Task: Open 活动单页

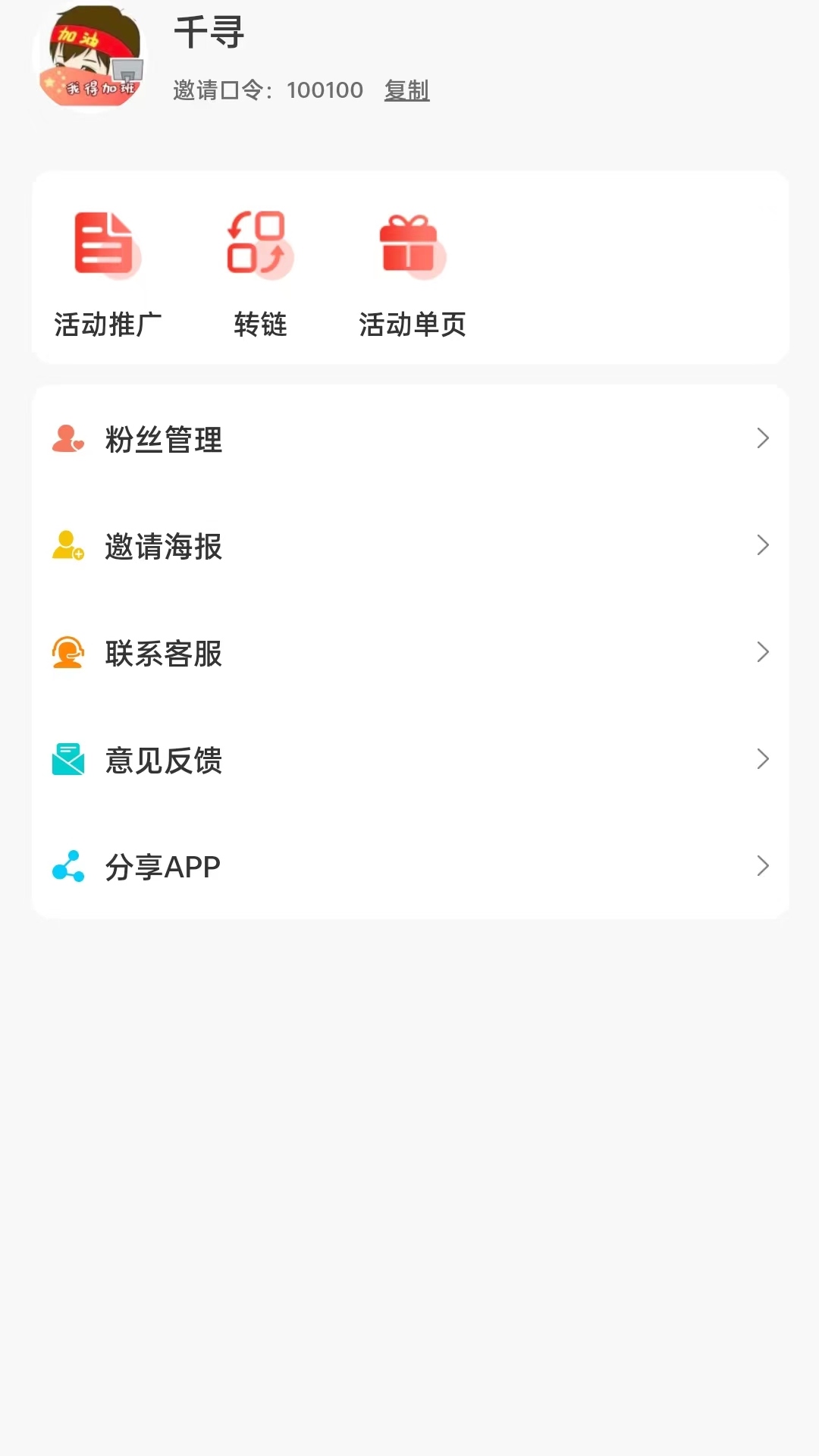Action: [412, 274]
